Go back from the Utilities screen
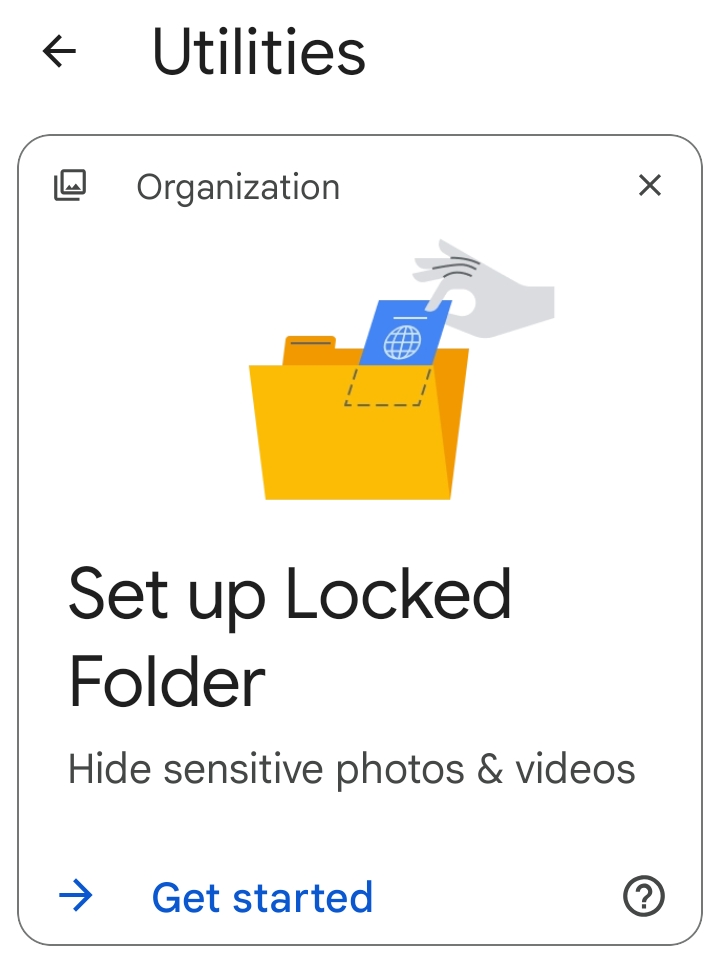720x956 pixels. coord(60,51)
